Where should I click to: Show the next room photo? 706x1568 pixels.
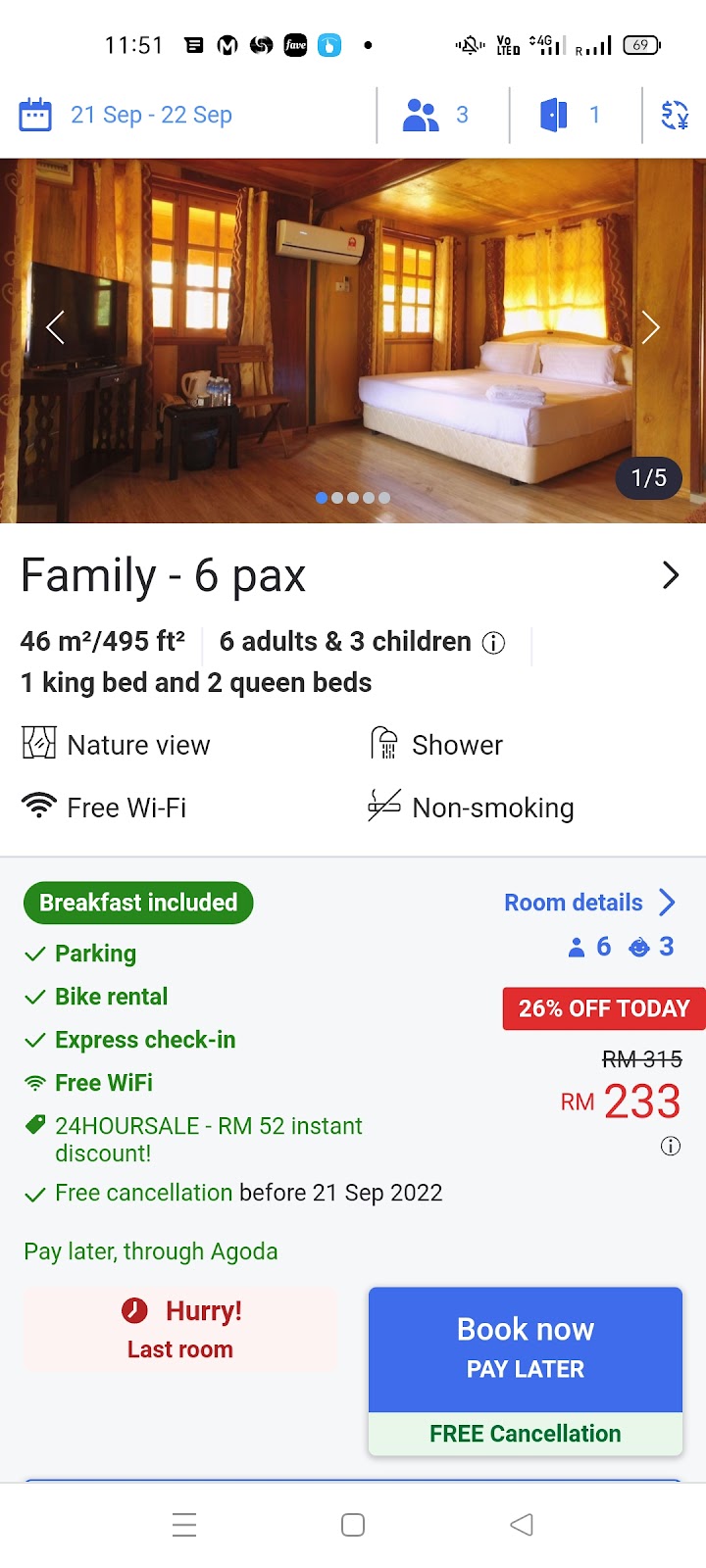pos(650,327)
